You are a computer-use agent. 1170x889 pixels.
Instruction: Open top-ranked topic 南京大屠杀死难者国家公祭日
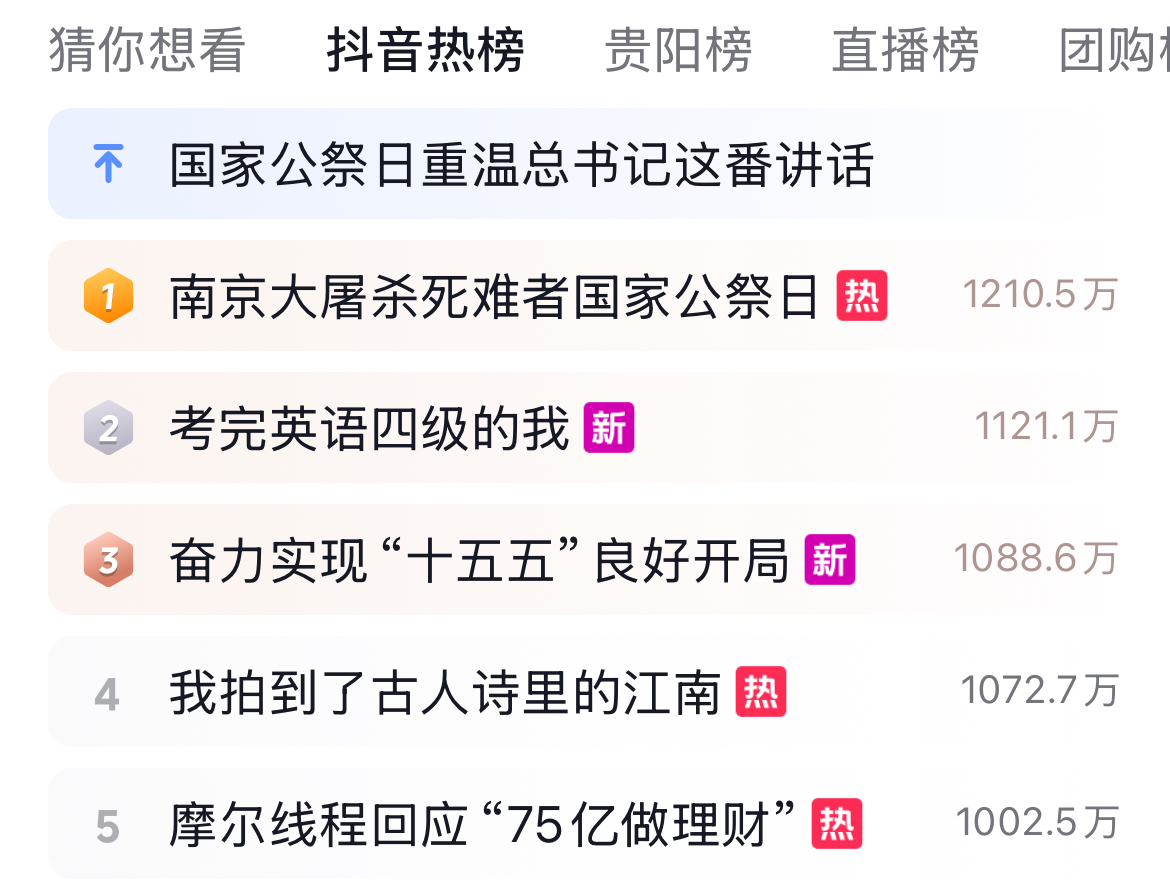494,296
